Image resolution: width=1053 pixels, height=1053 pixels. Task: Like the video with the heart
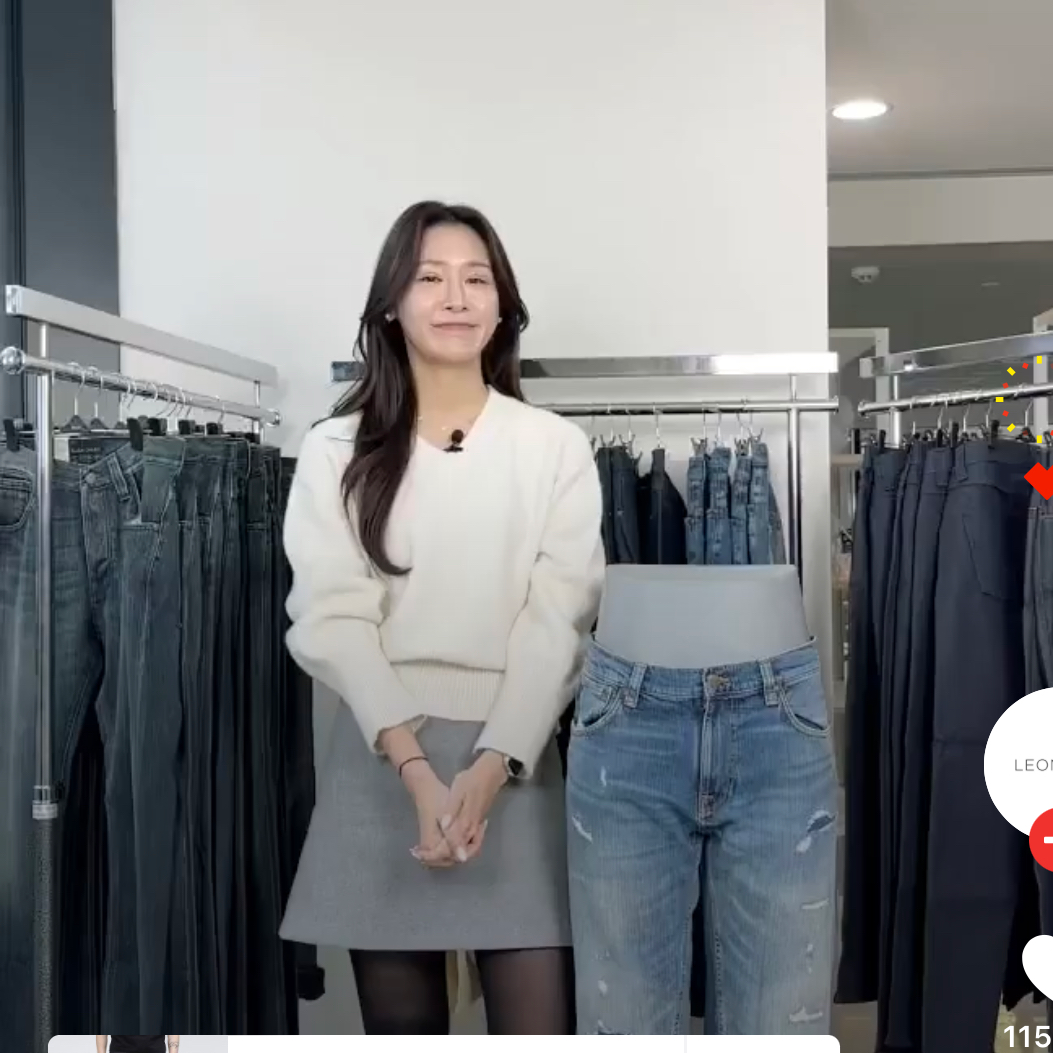[1040, 965]
